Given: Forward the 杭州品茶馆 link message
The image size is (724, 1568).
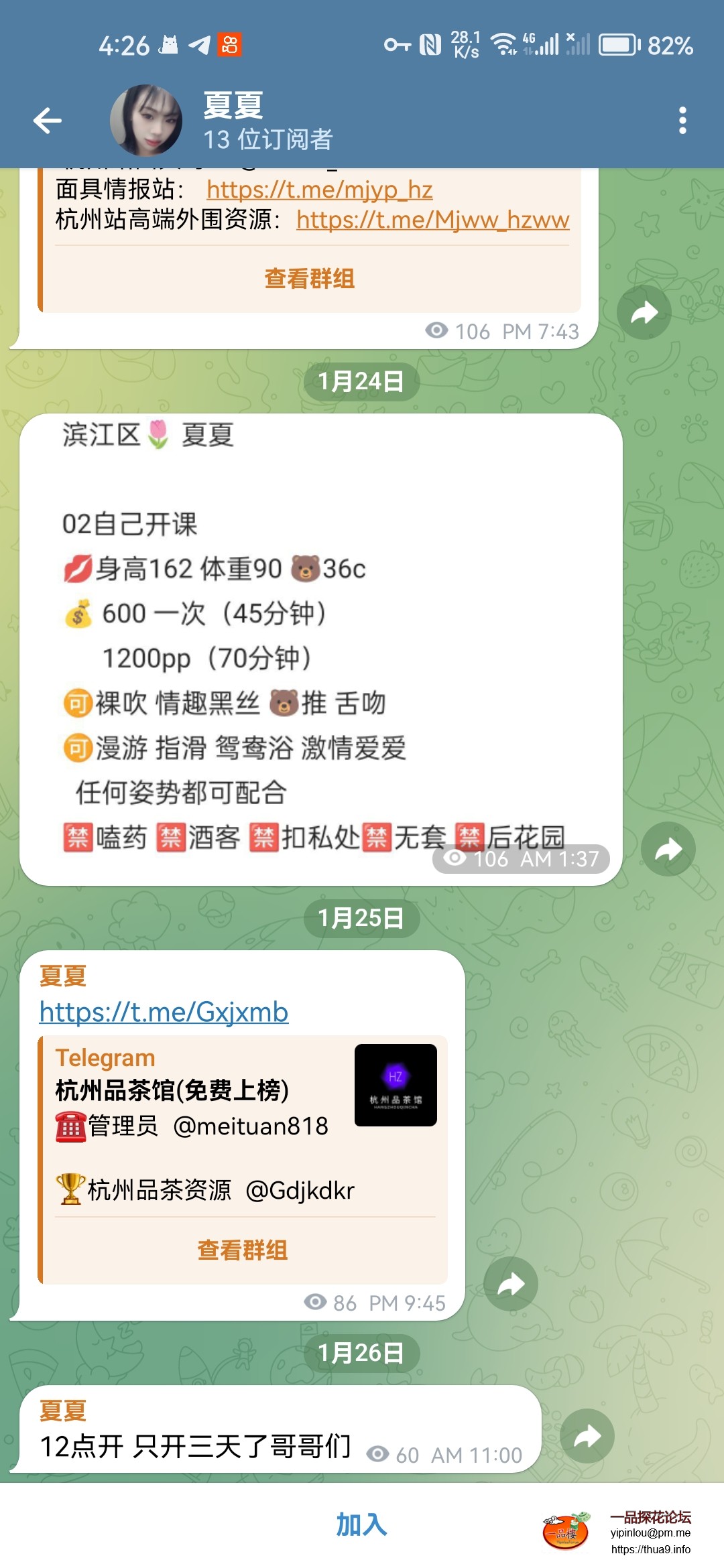Looking at the screenshot, I should 511,1283.
